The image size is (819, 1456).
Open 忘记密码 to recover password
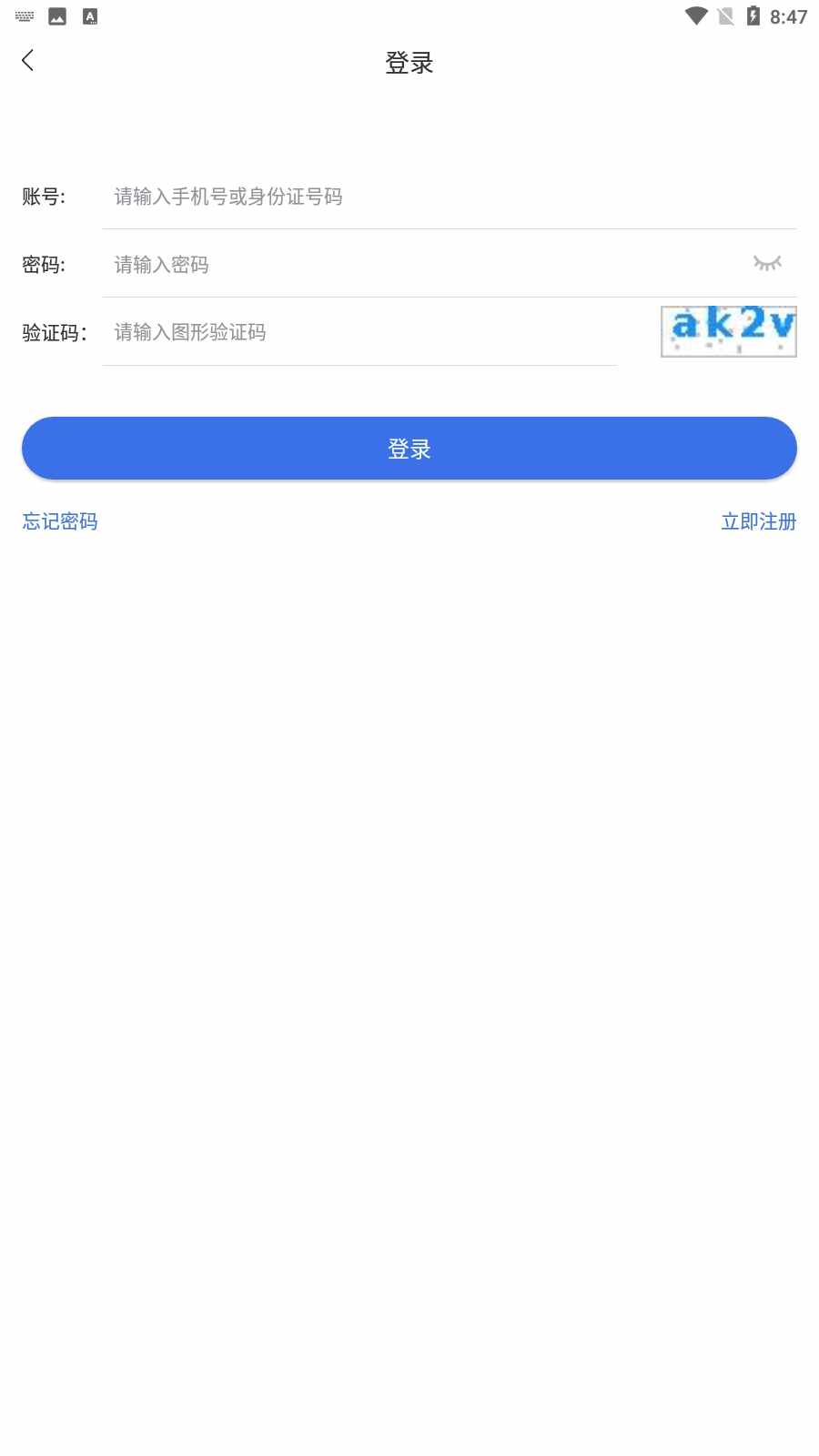coord(59,521)
